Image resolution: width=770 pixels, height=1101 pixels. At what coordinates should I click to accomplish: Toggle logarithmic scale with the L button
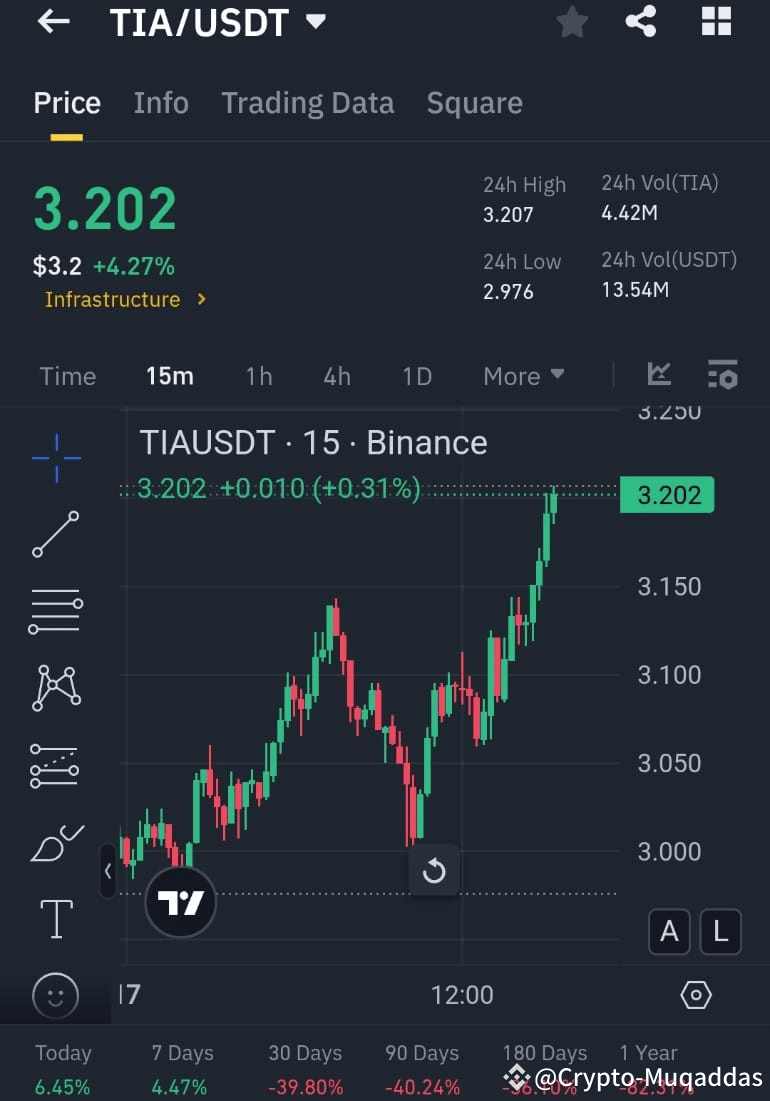[x=720, y=931]
